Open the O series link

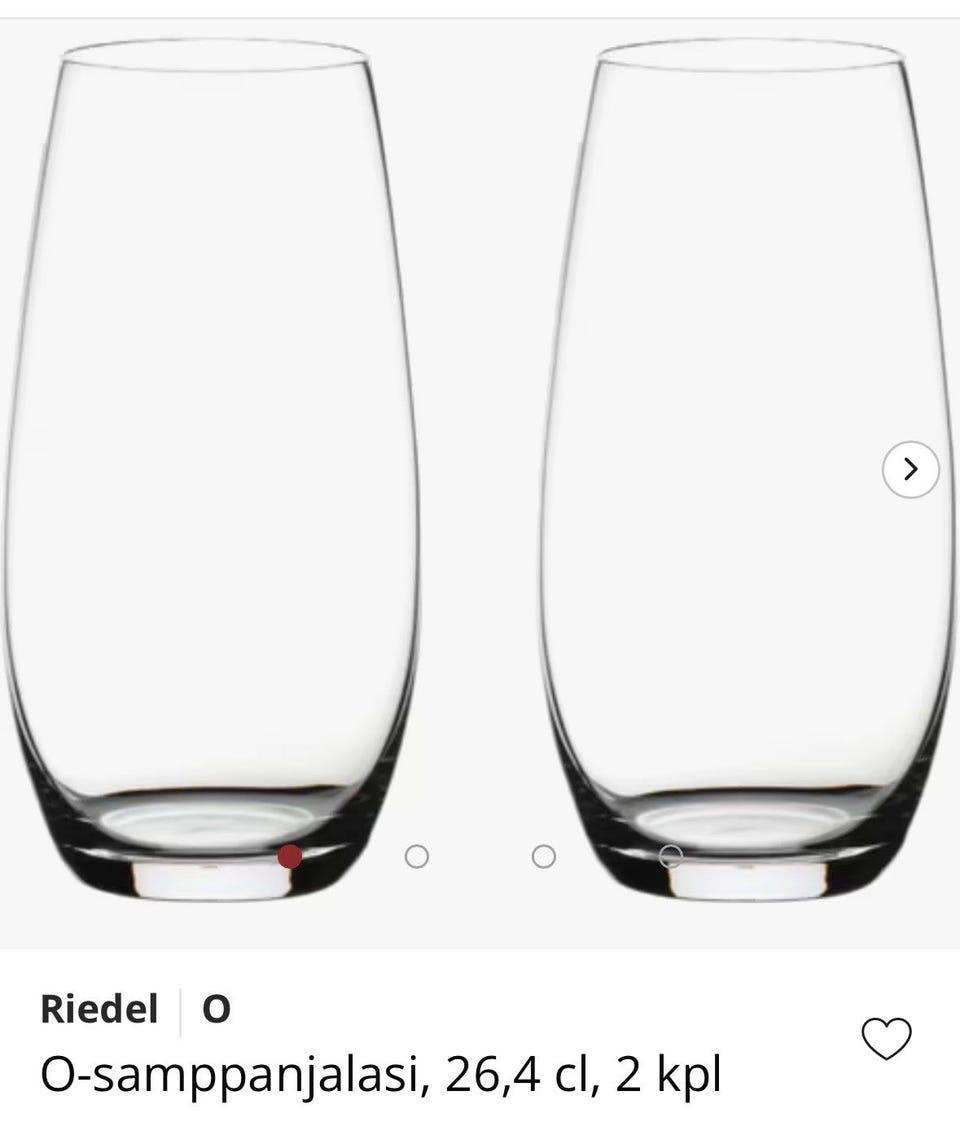pyautogui.click(x=217, y=1009)
